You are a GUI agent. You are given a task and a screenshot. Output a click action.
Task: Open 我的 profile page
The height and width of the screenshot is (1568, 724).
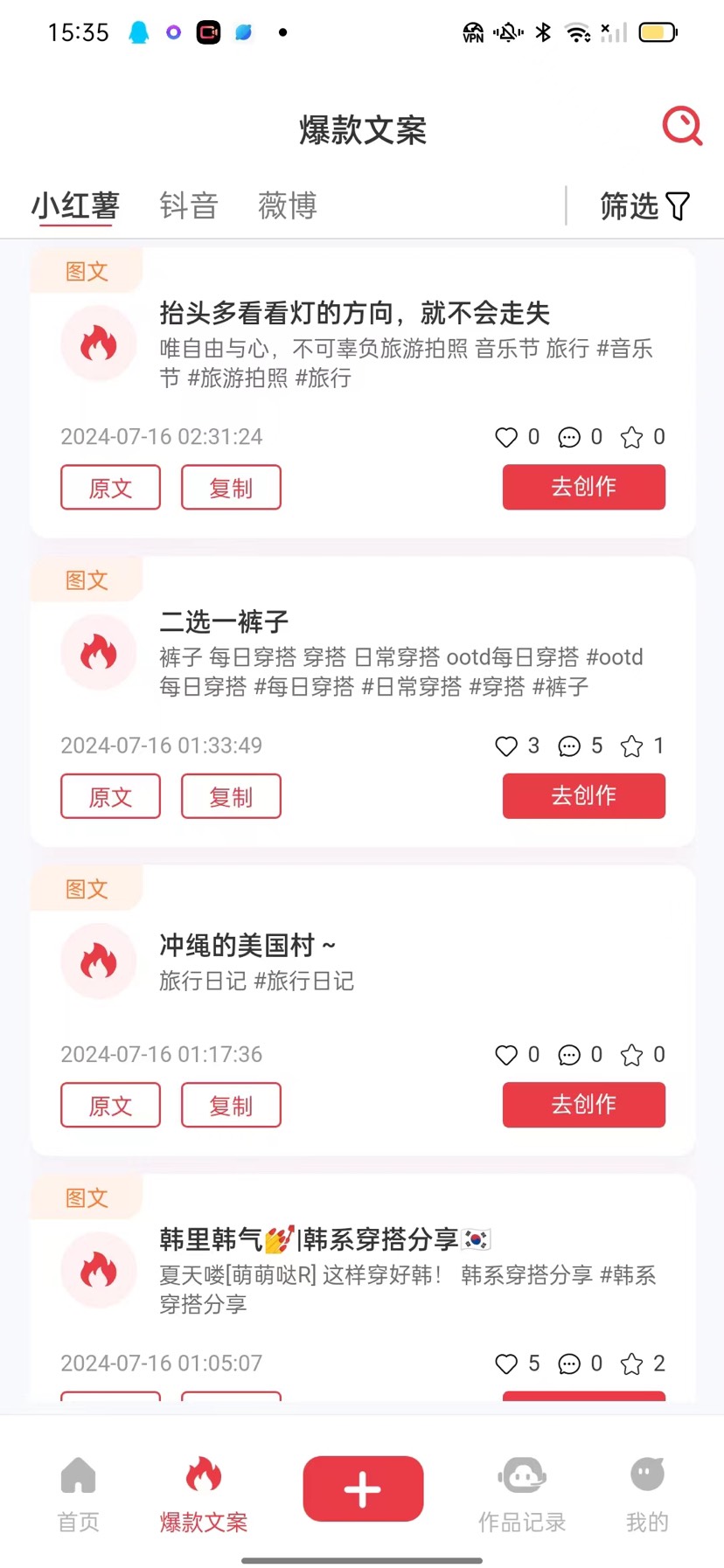[x=646, y=1495]
